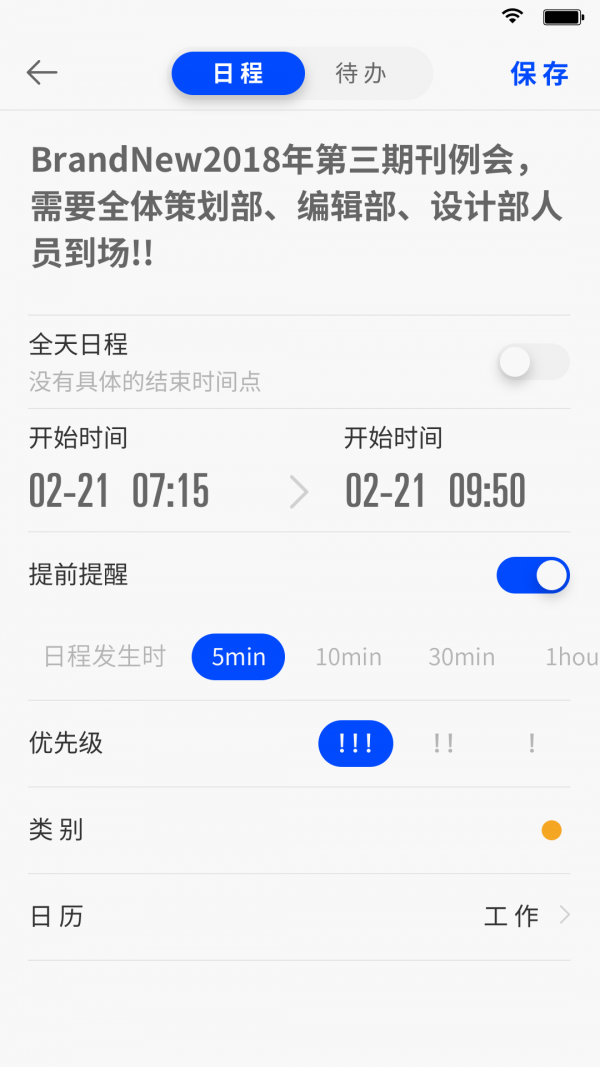
Task: Tap 保存 to save the schedule
Action: [539, 74]
